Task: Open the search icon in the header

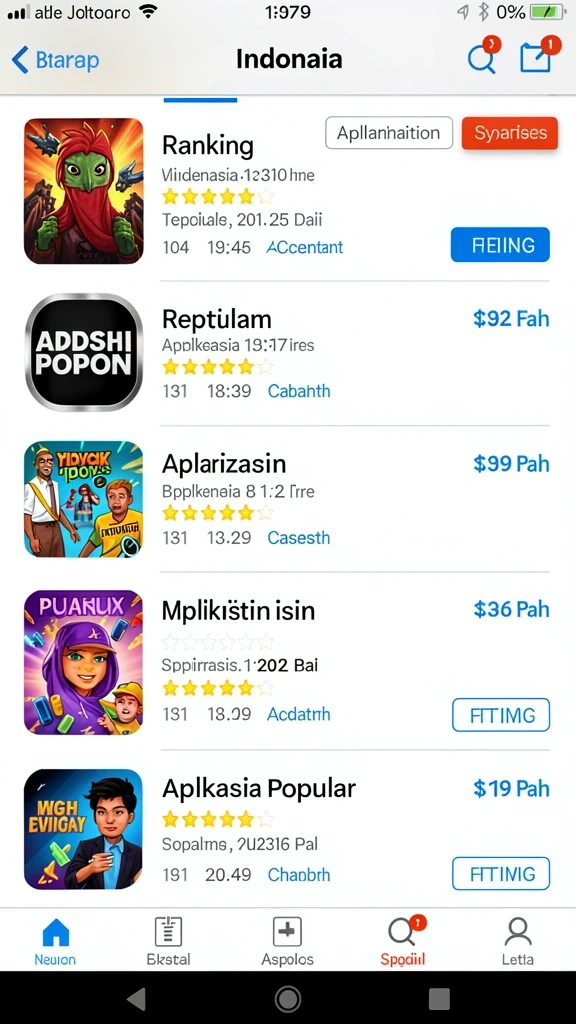Action: 483,58
